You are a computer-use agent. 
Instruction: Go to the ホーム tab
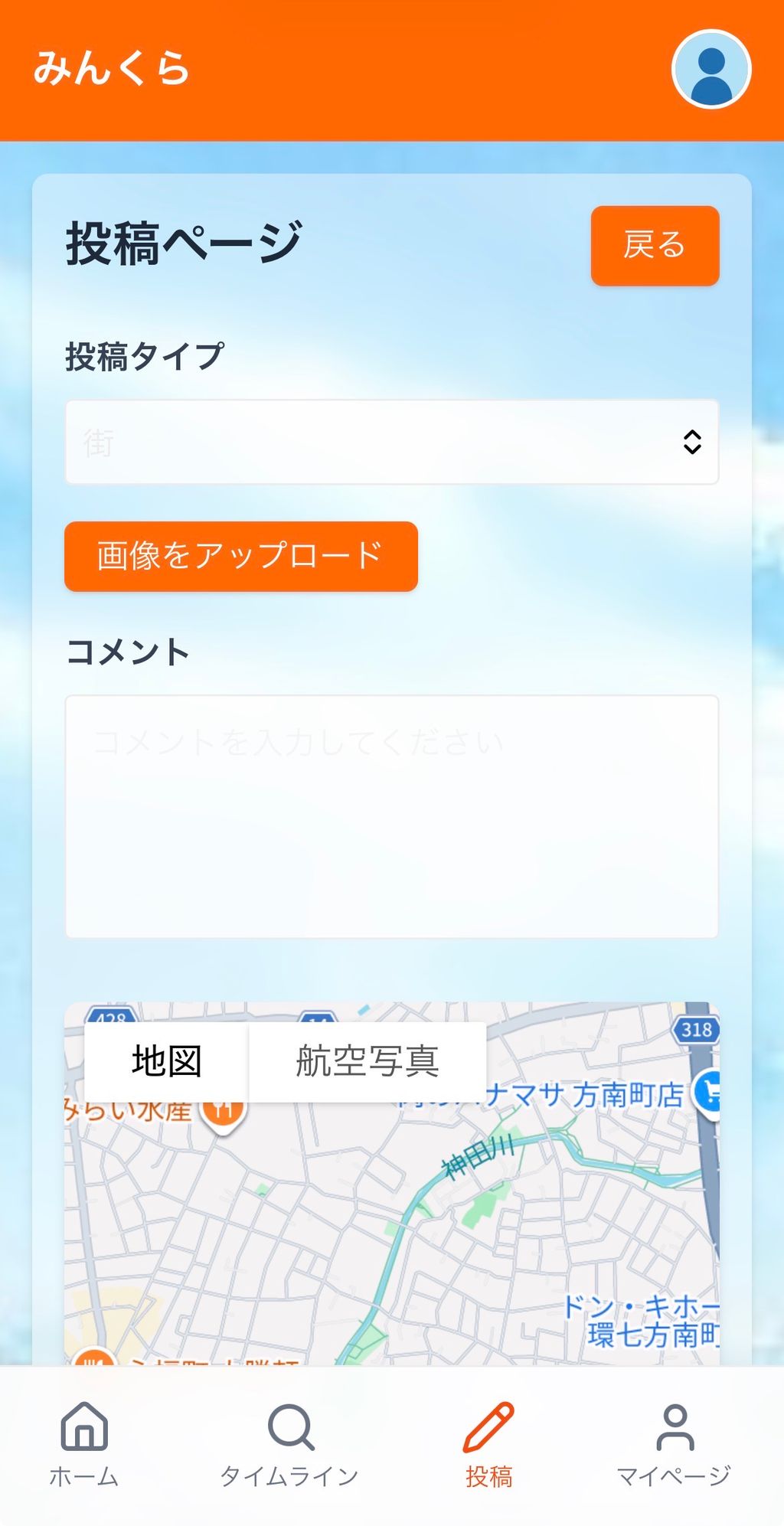click(x=84, y=1443)
